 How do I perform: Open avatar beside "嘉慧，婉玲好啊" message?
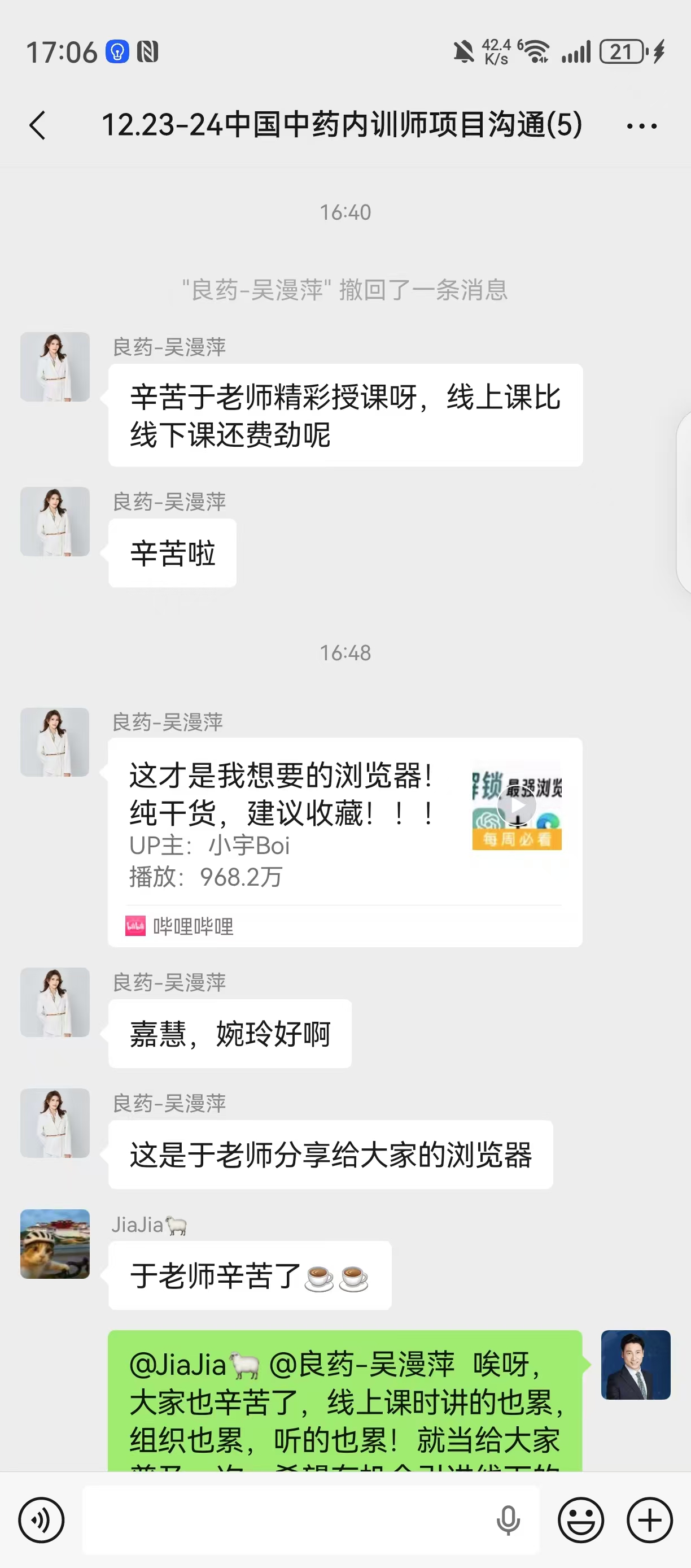(x=55, y=1002)
